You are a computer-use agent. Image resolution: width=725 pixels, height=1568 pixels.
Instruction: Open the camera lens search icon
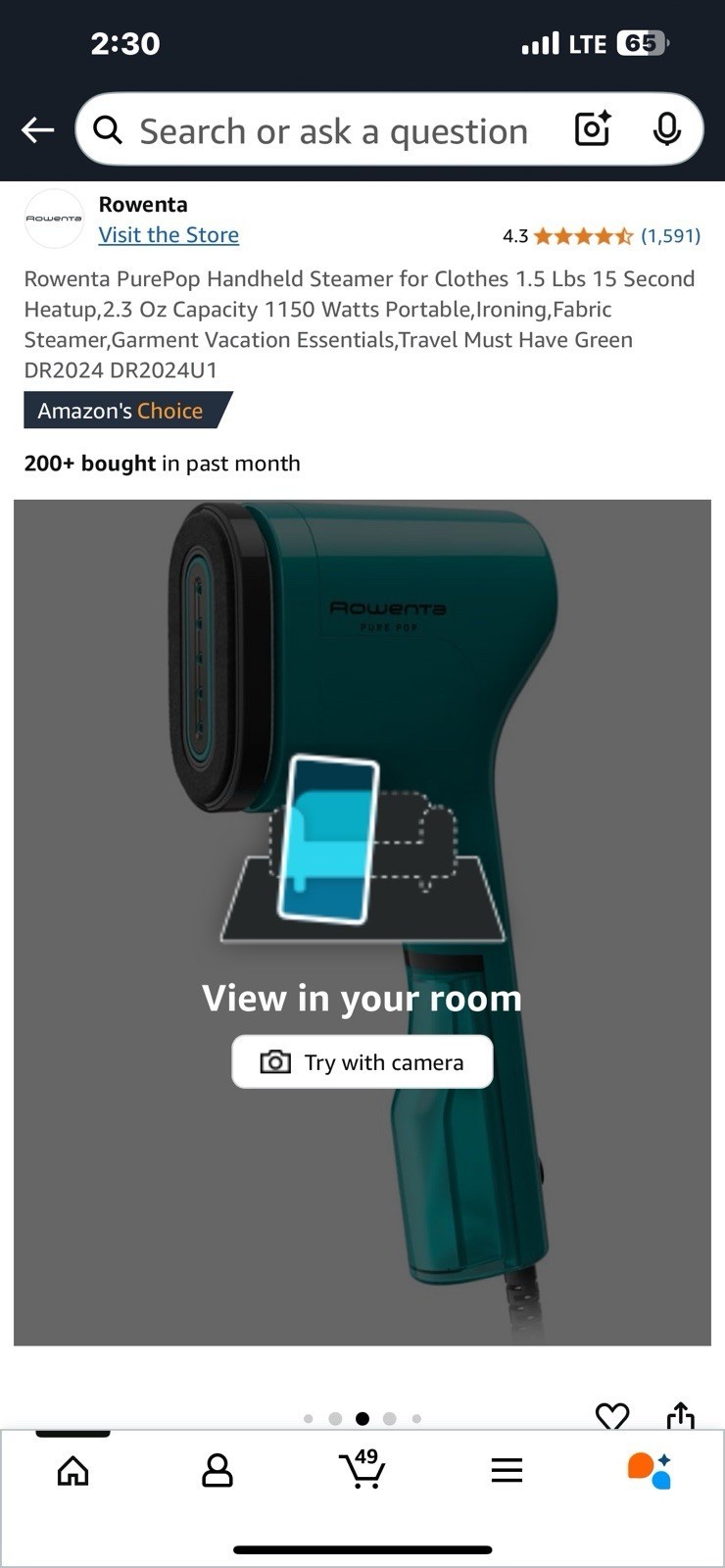[x=593, y=129]
